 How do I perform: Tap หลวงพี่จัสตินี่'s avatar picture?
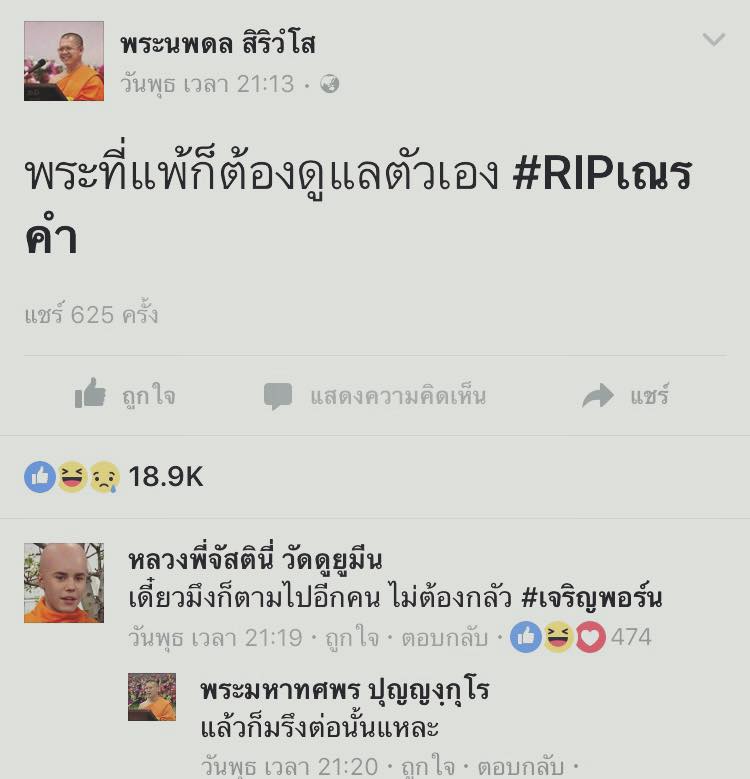pyautogui.click(x=64, y=583)
